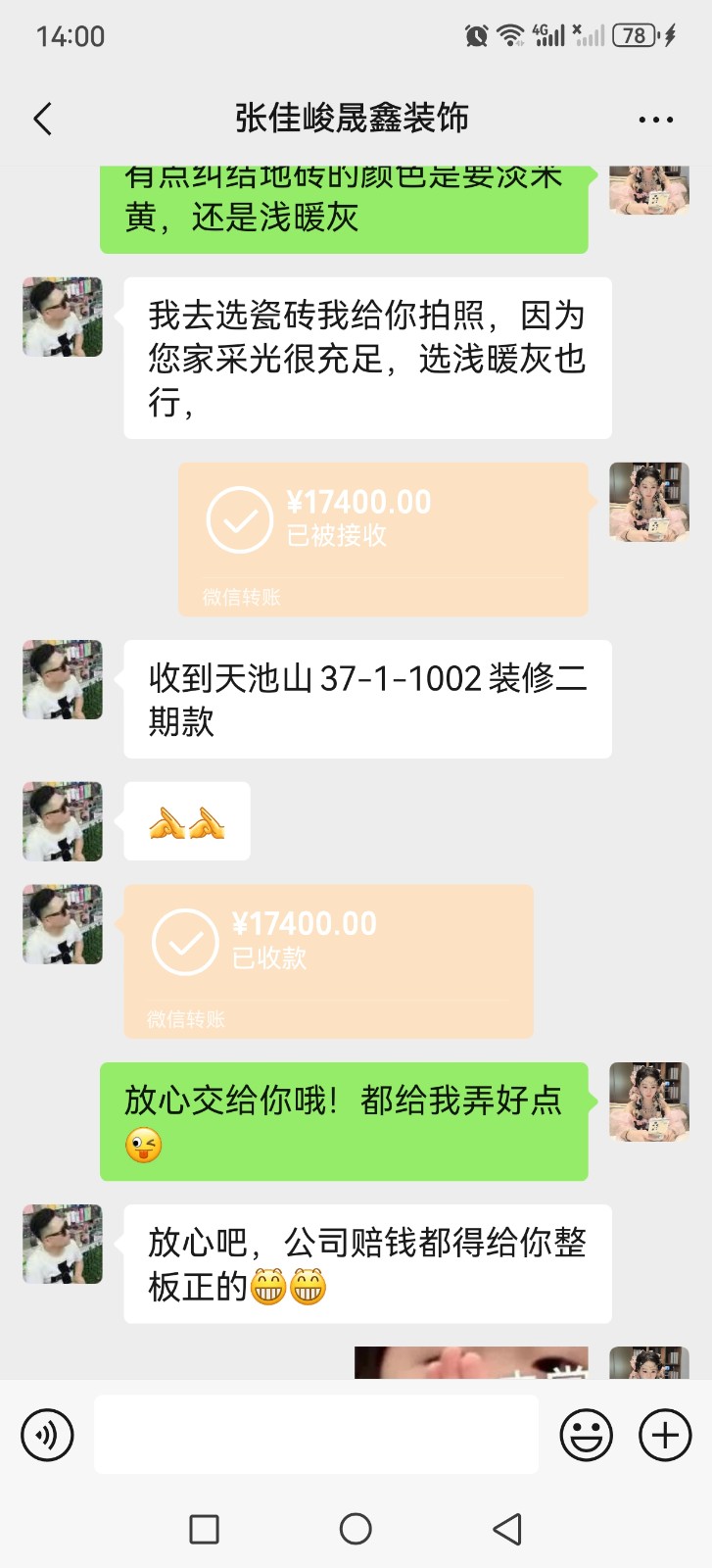Open the ¥17400.00 transfer marked 已收款
The image size is (712, 1568).
[328, 960]
